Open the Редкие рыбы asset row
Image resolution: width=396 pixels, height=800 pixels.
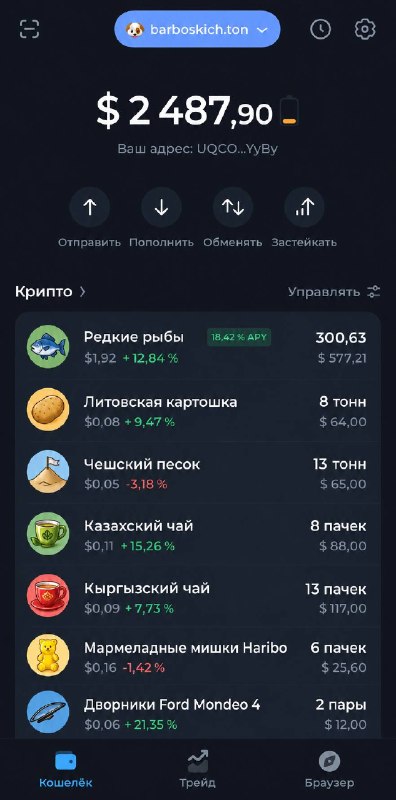pyautogui.click(x=197, y=347)
